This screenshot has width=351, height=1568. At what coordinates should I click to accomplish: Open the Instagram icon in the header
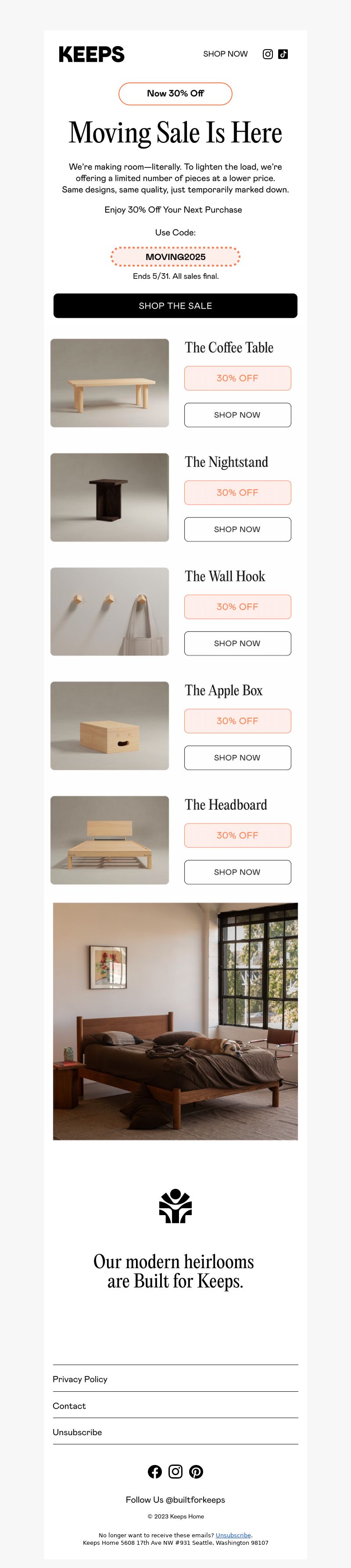[268, 54]
